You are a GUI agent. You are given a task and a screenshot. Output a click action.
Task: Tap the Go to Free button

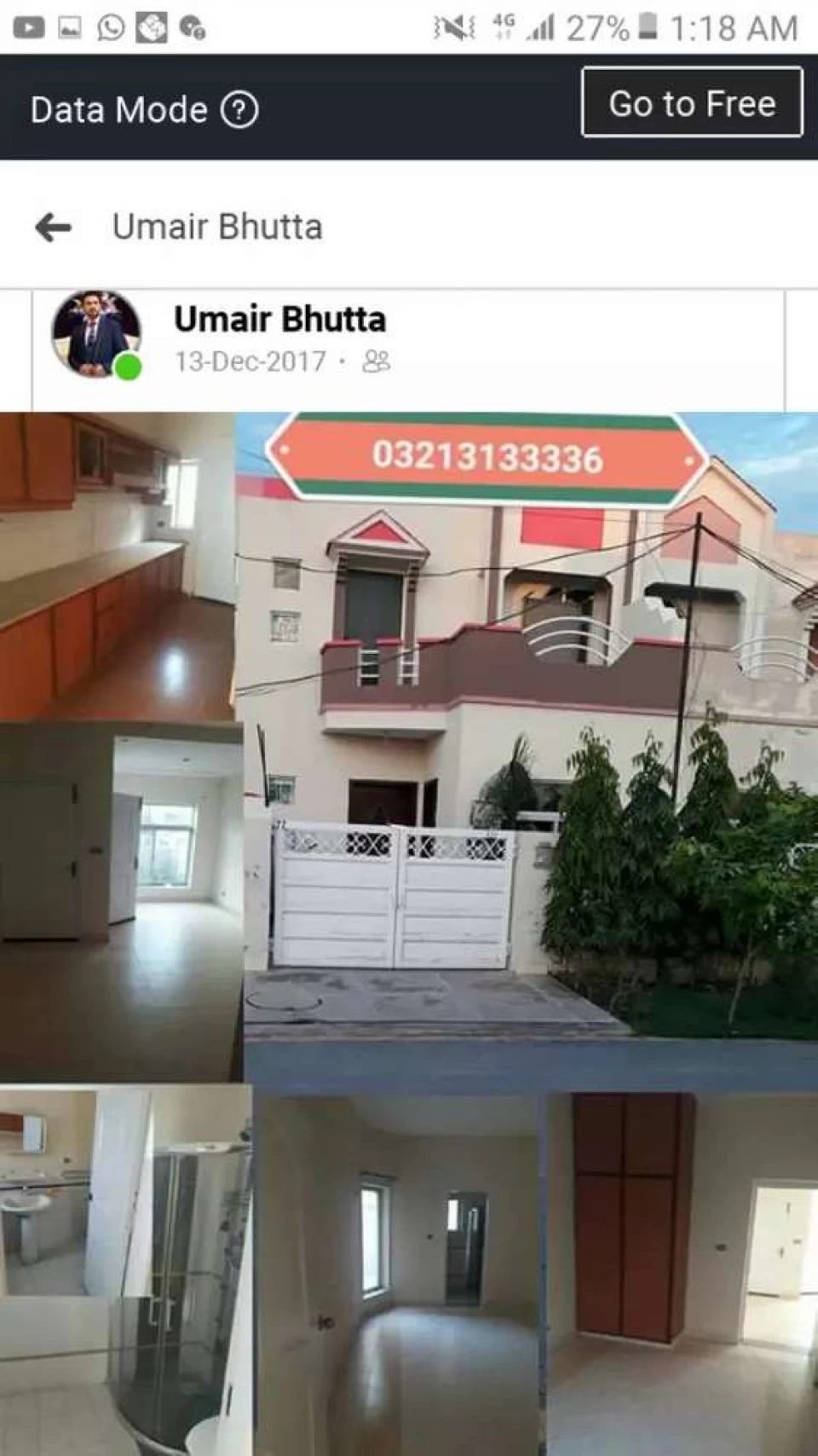692,103
